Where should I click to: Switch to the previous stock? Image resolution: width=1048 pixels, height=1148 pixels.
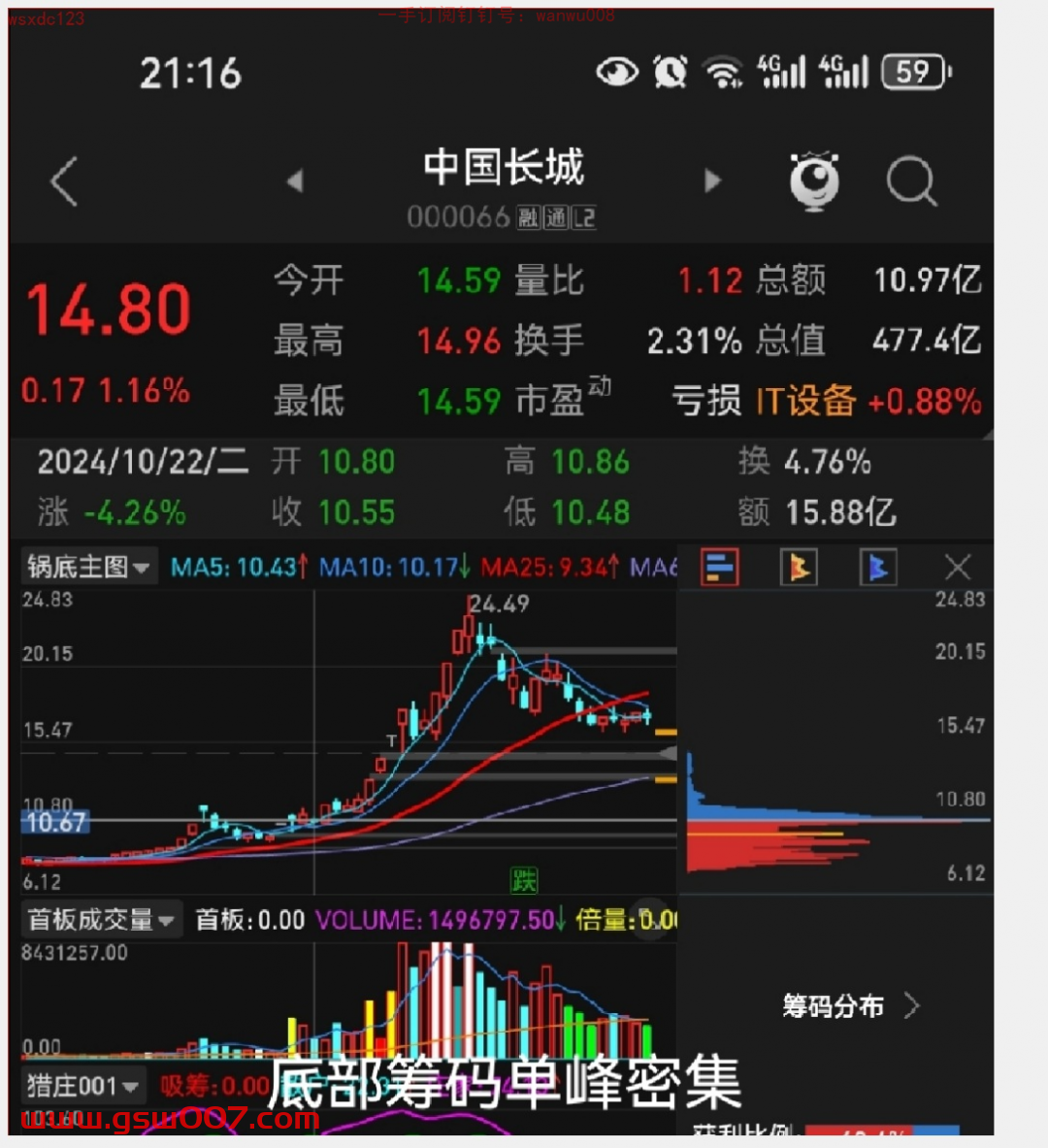coord(295,180)
